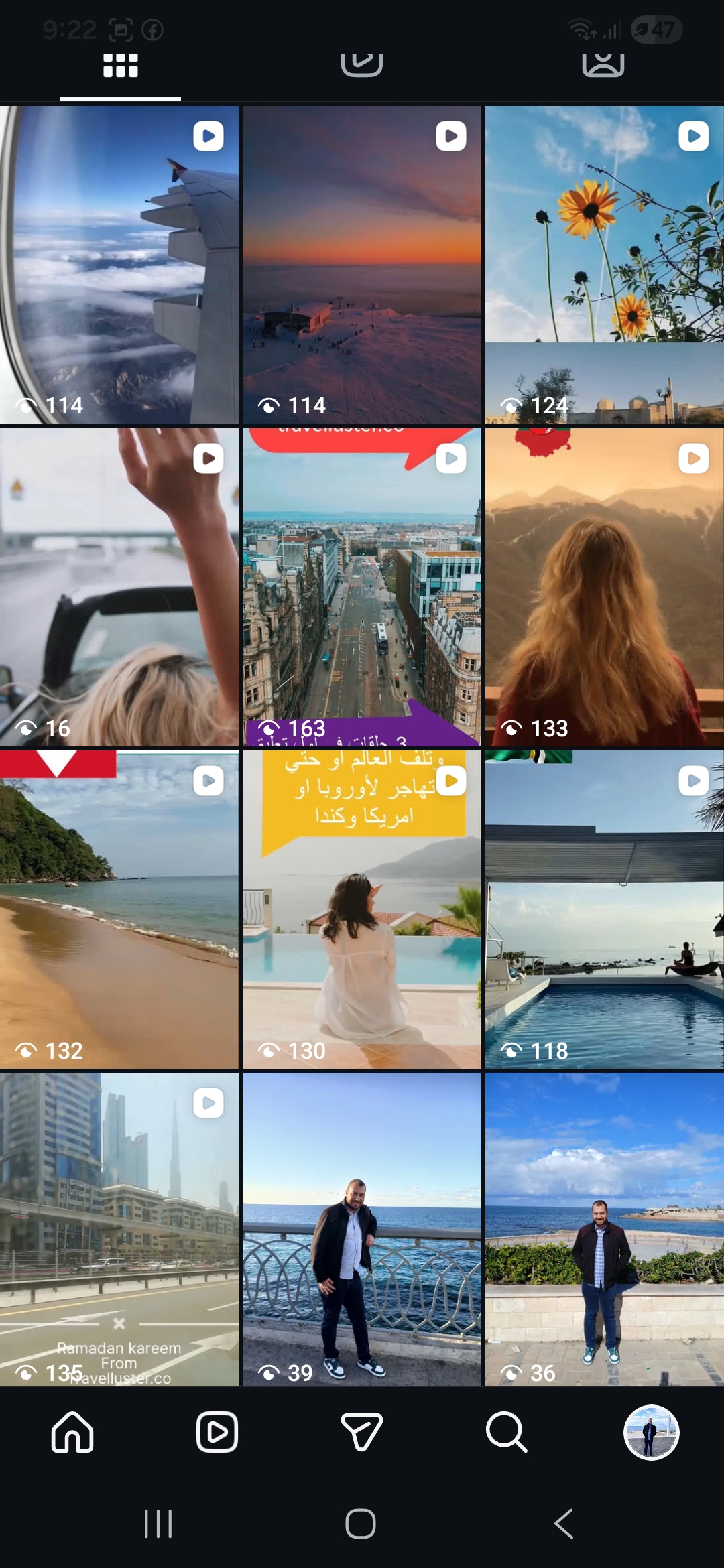Open the Reels section in bottom navigation

click(x=217, y=1432)
